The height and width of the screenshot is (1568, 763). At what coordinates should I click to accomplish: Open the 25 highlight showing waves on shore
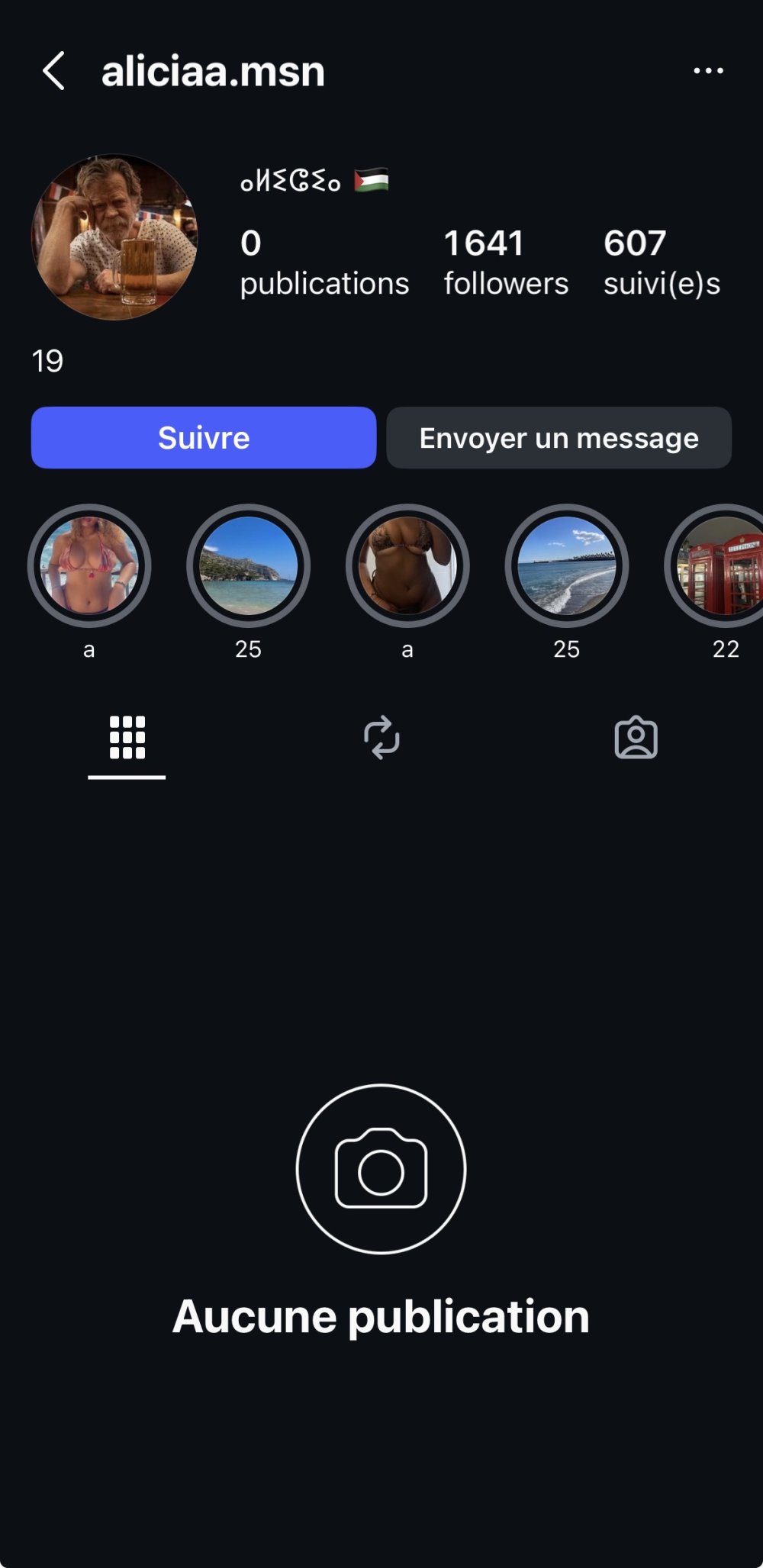pos(566,566)
